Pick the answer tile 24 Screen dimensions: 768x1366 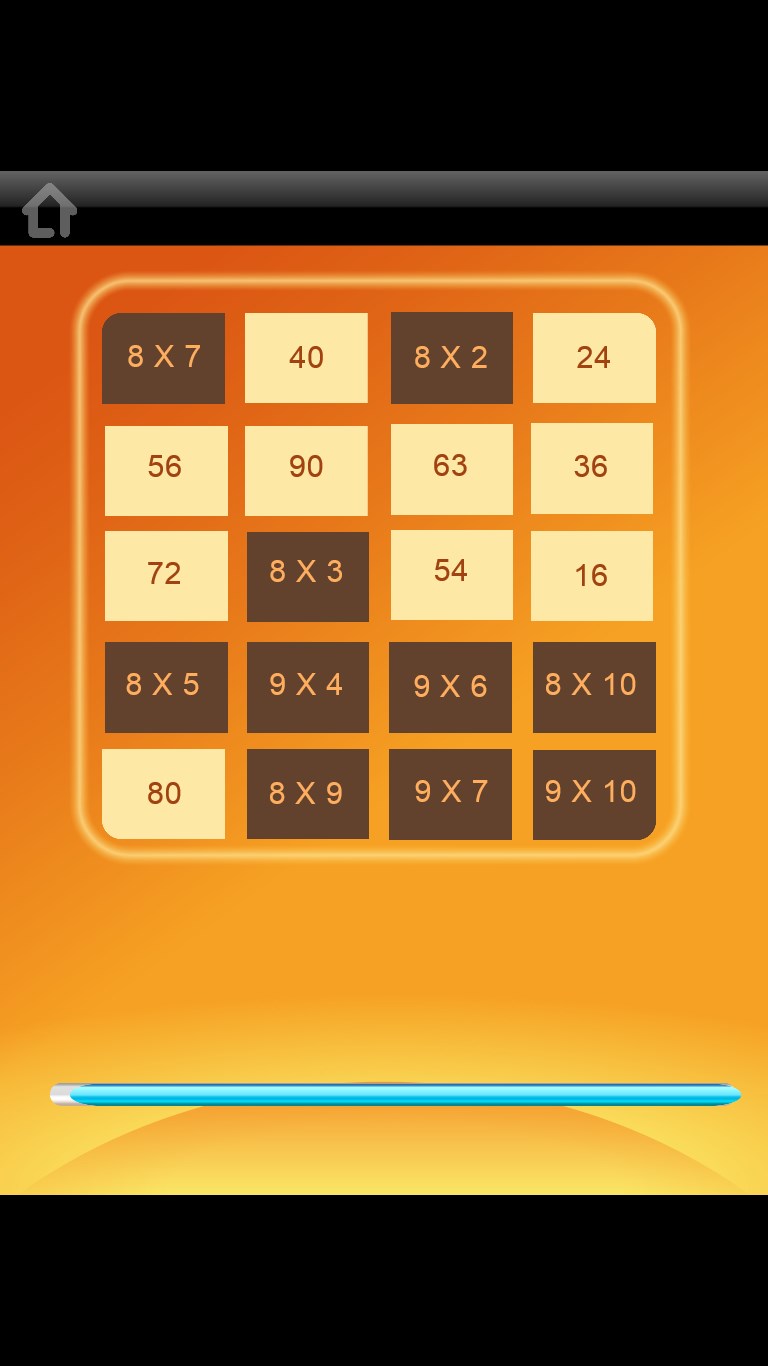[594, 358]
